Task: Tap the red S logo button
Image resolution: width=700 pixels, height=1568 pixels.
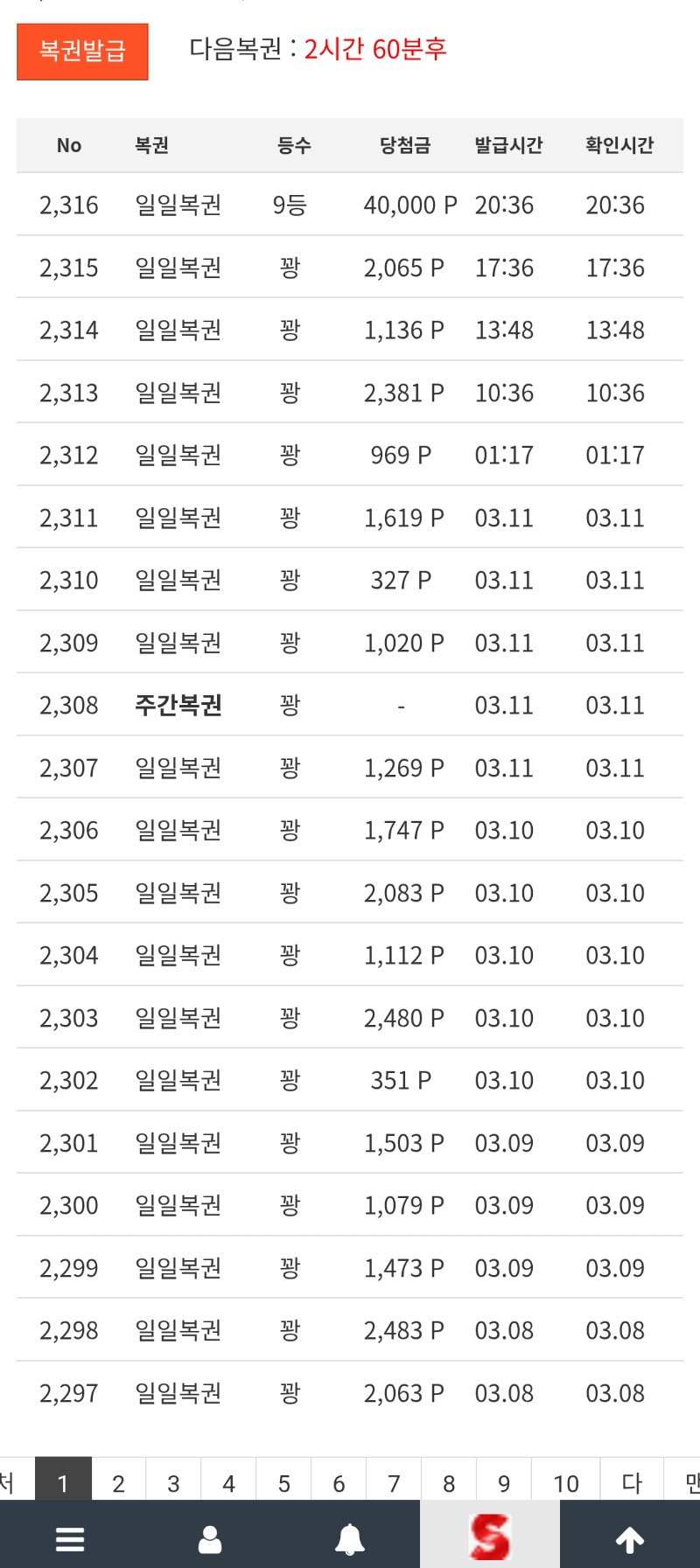Action: [x=490, y=1537]
